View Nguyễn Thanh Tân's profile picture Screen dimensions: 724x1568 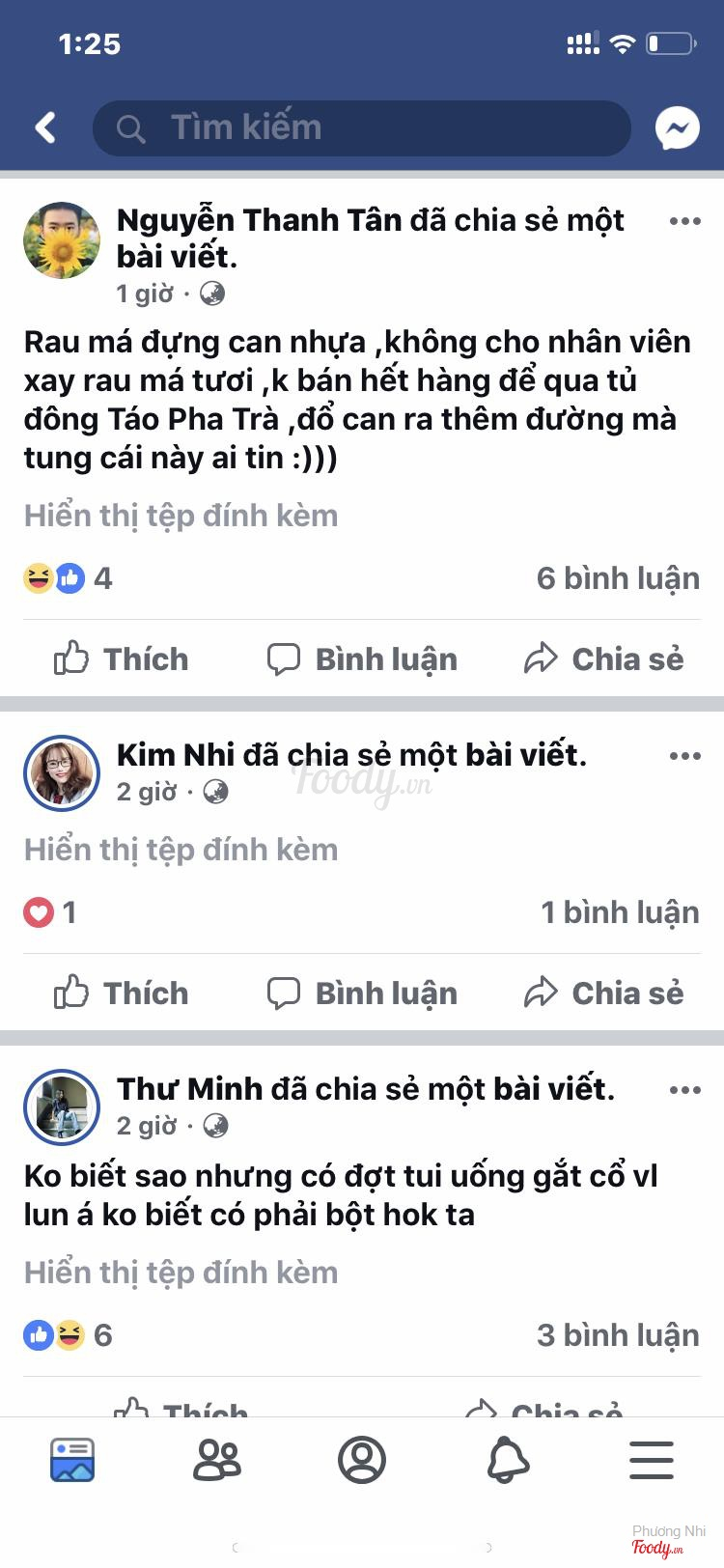tap(62, 240)
